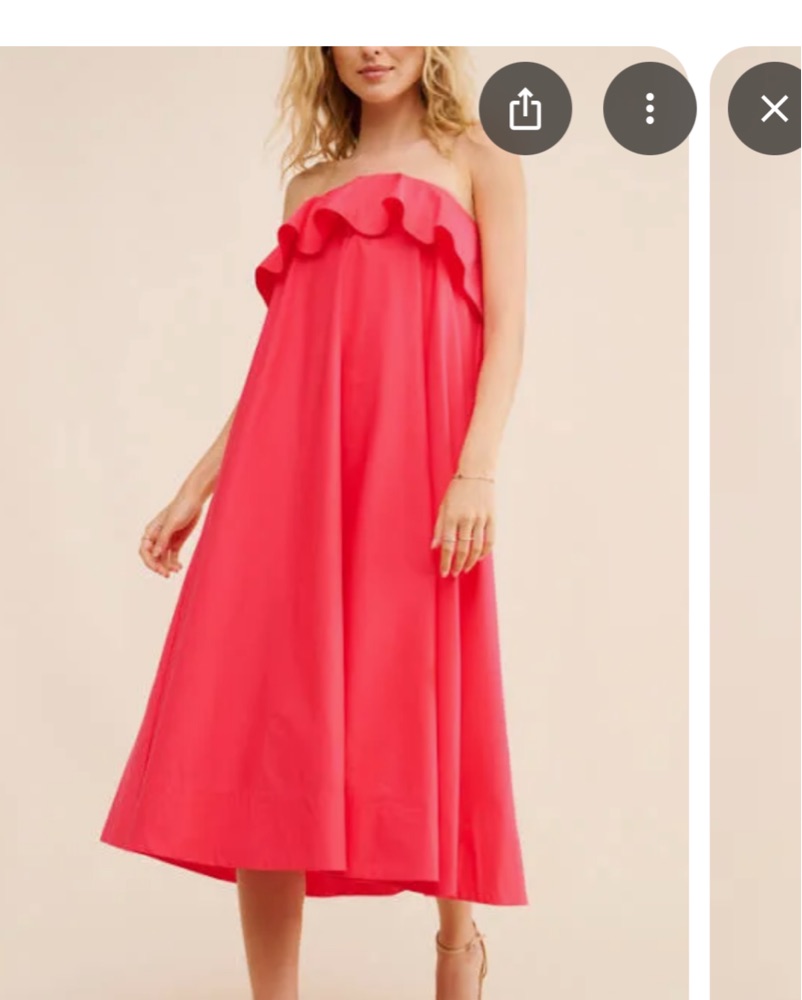Share this dress image
The height and width of the screenshot is (1000, 802).
[525, 108]
